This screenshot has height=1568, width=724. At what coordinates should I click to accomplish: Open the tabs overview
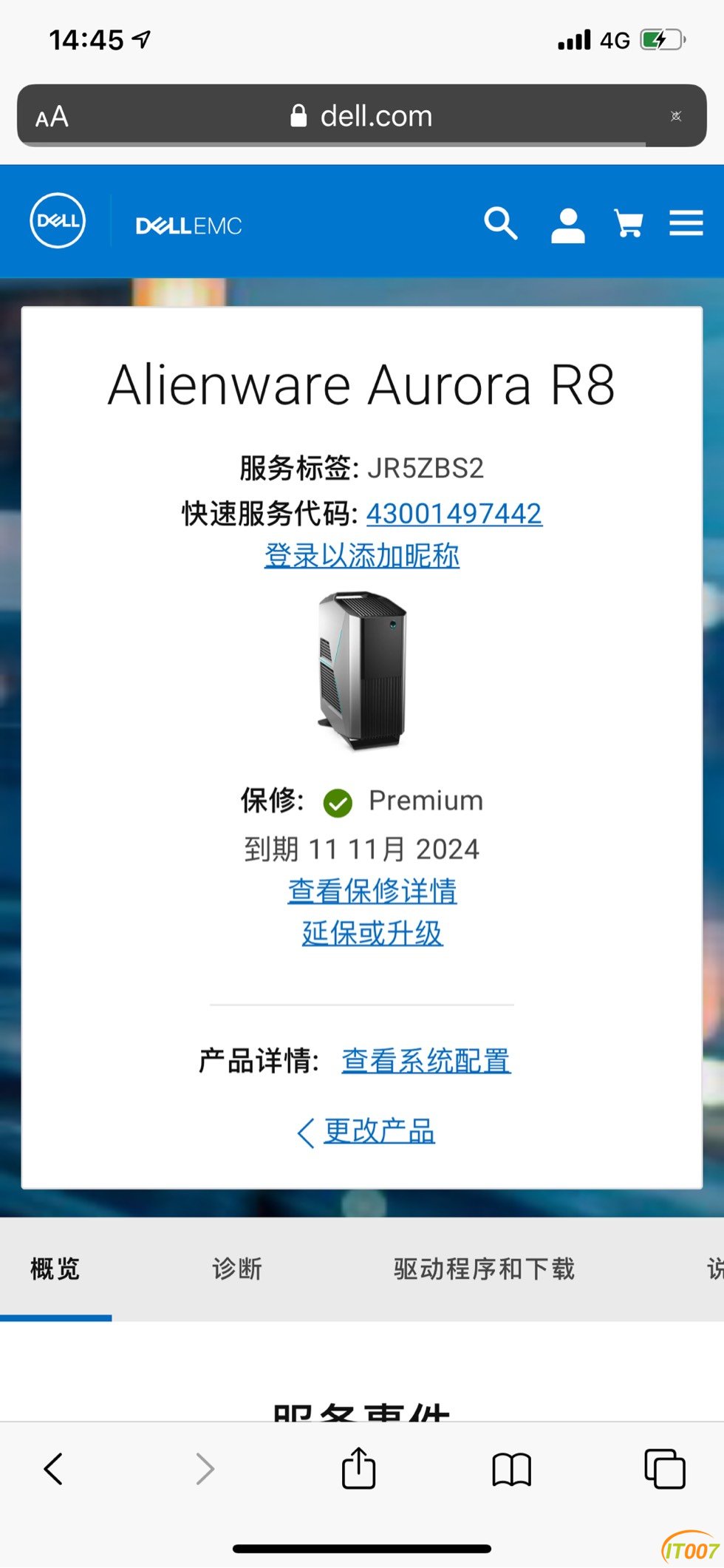pos(664,1469)
